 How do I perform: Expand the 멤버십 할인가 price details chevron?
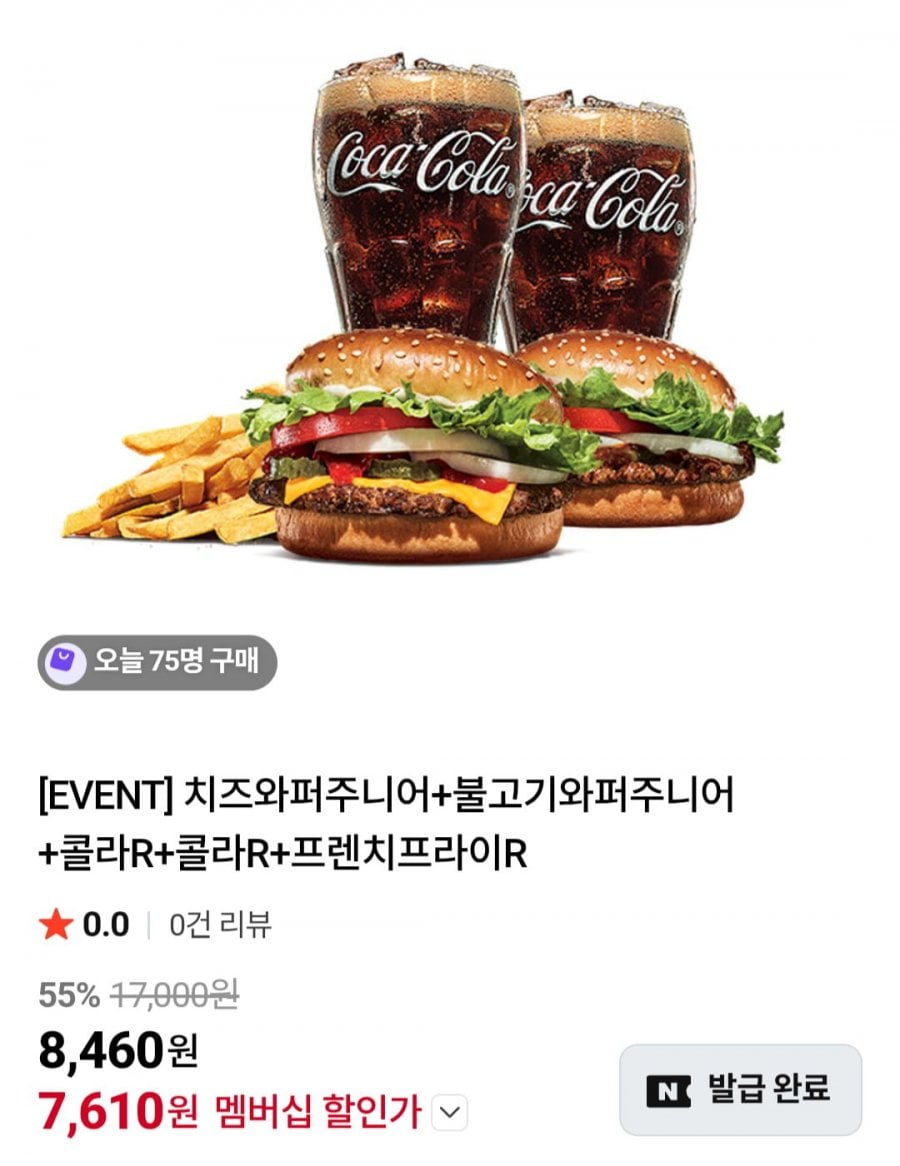click(452, 1112)
